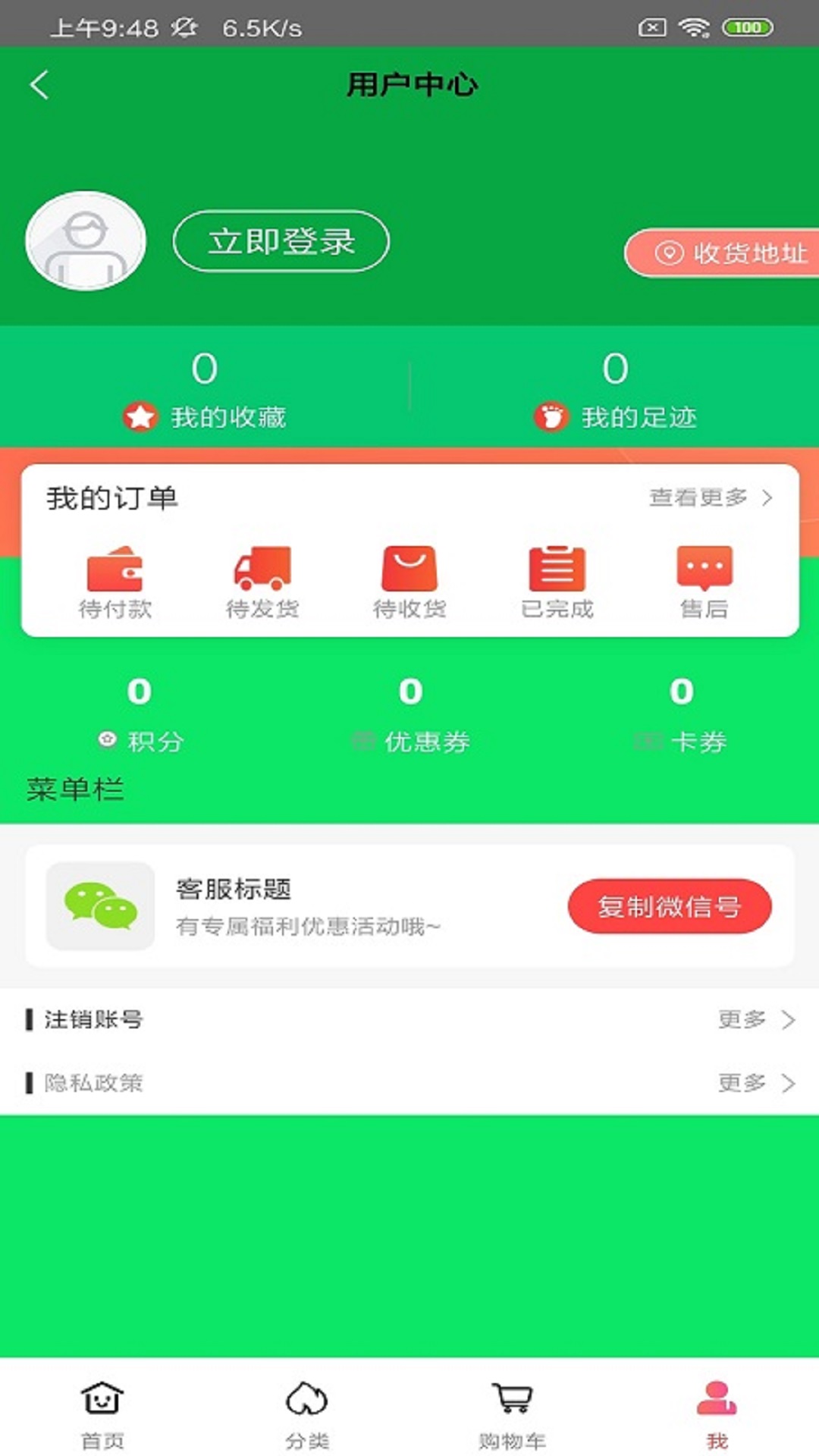Open 售后 after-sales service
The width and height of the screenshot is (819, 1456).
(x=704, y=582)
